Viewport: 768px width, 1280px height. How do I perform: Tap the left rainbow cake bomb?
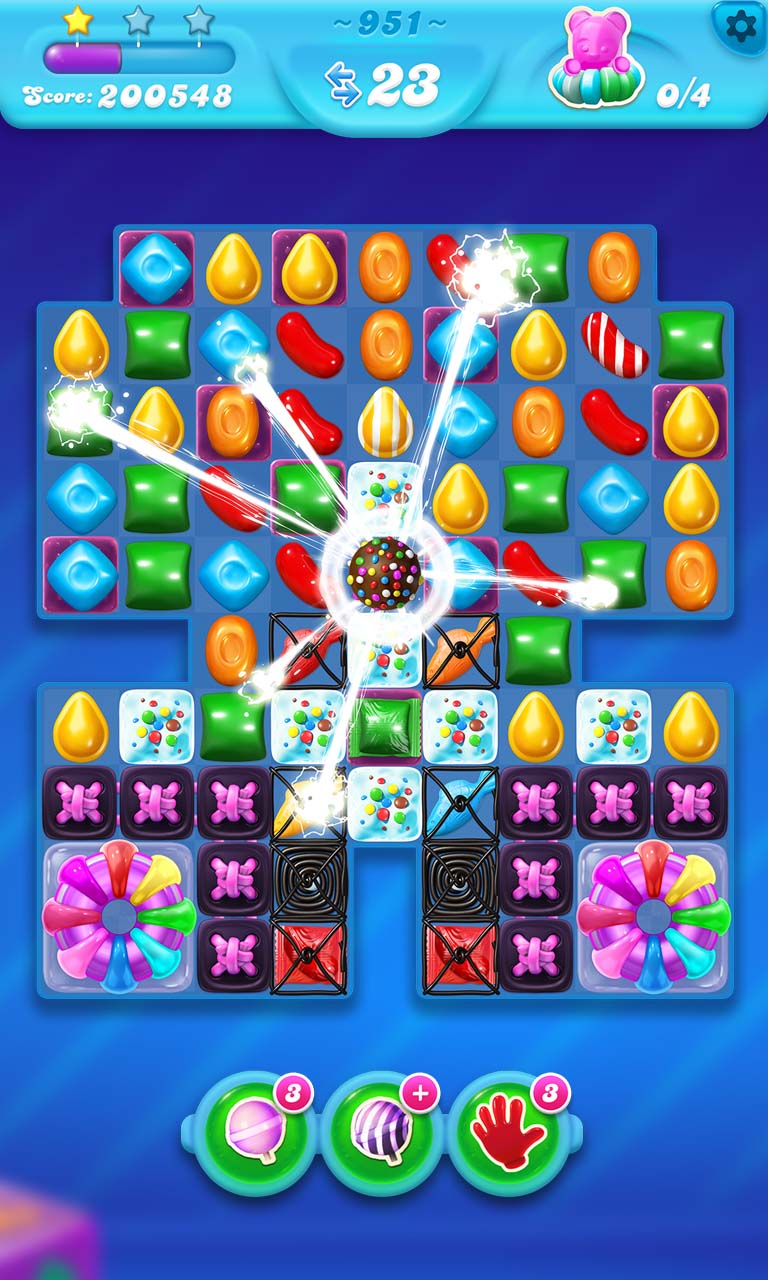tap(118, 916)
